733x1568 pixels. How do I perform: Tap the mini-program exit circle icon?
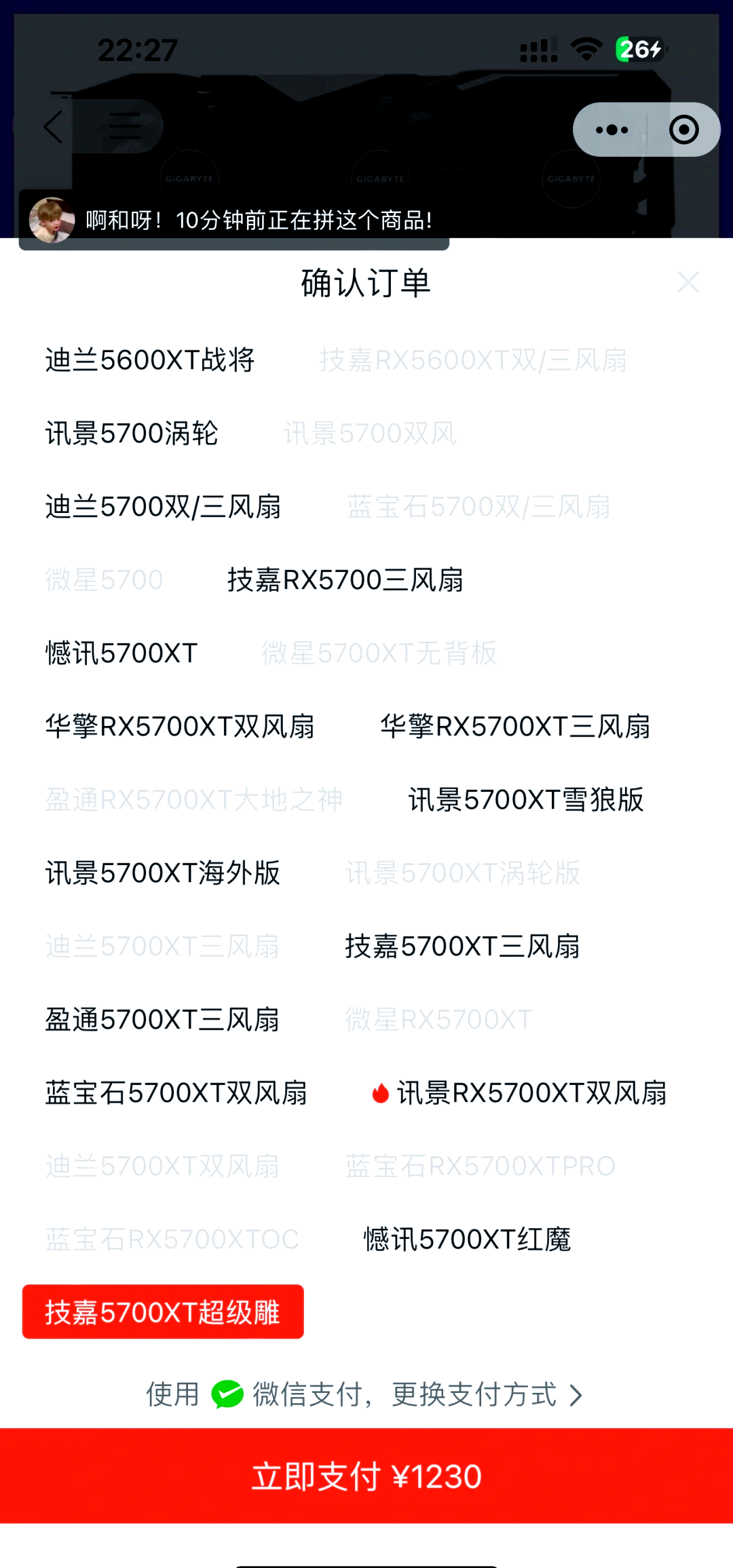(x=684, y=129)
